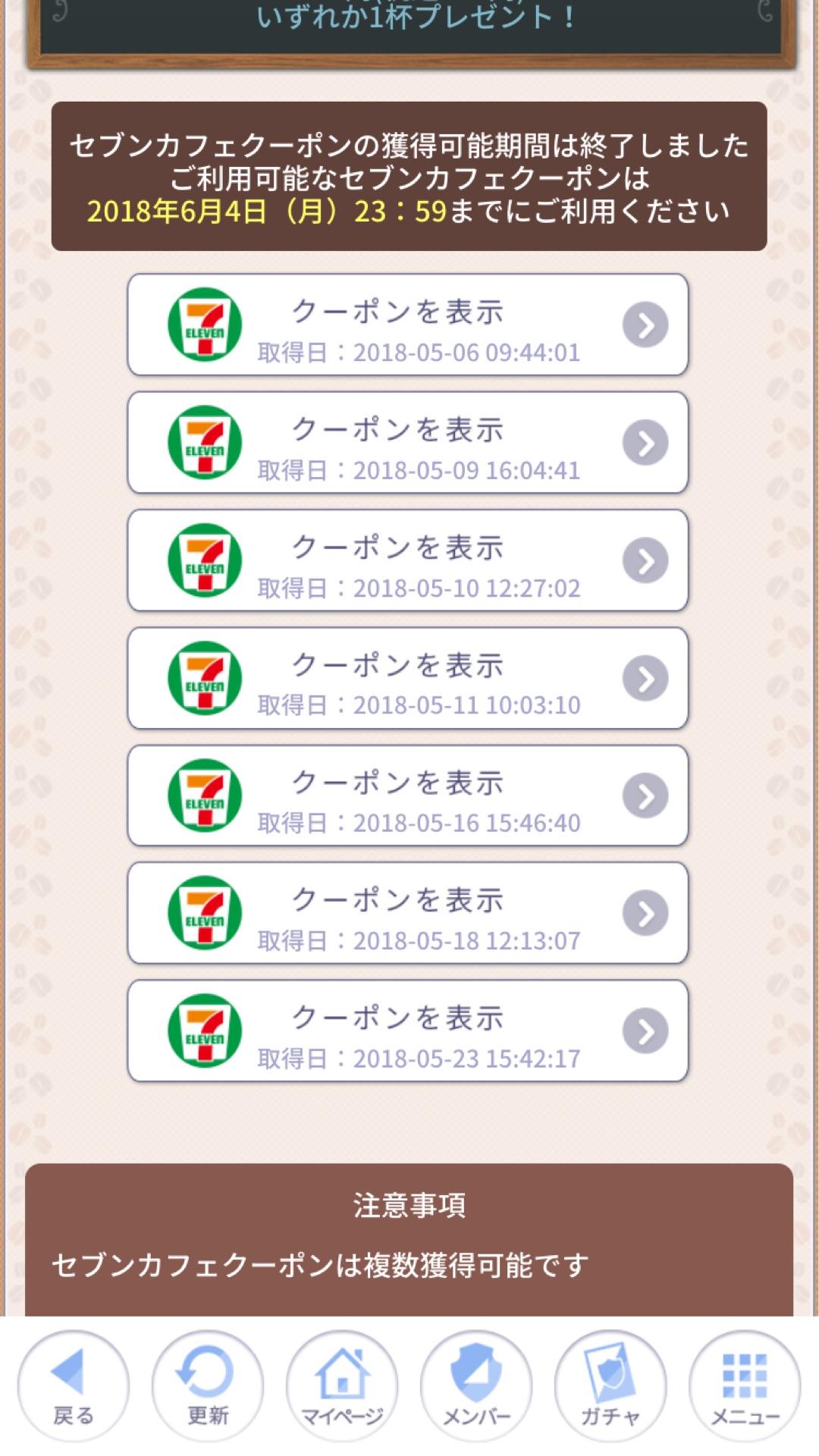Open the coupon obtained 2018-05-16 15:46:40

[408, 795]
